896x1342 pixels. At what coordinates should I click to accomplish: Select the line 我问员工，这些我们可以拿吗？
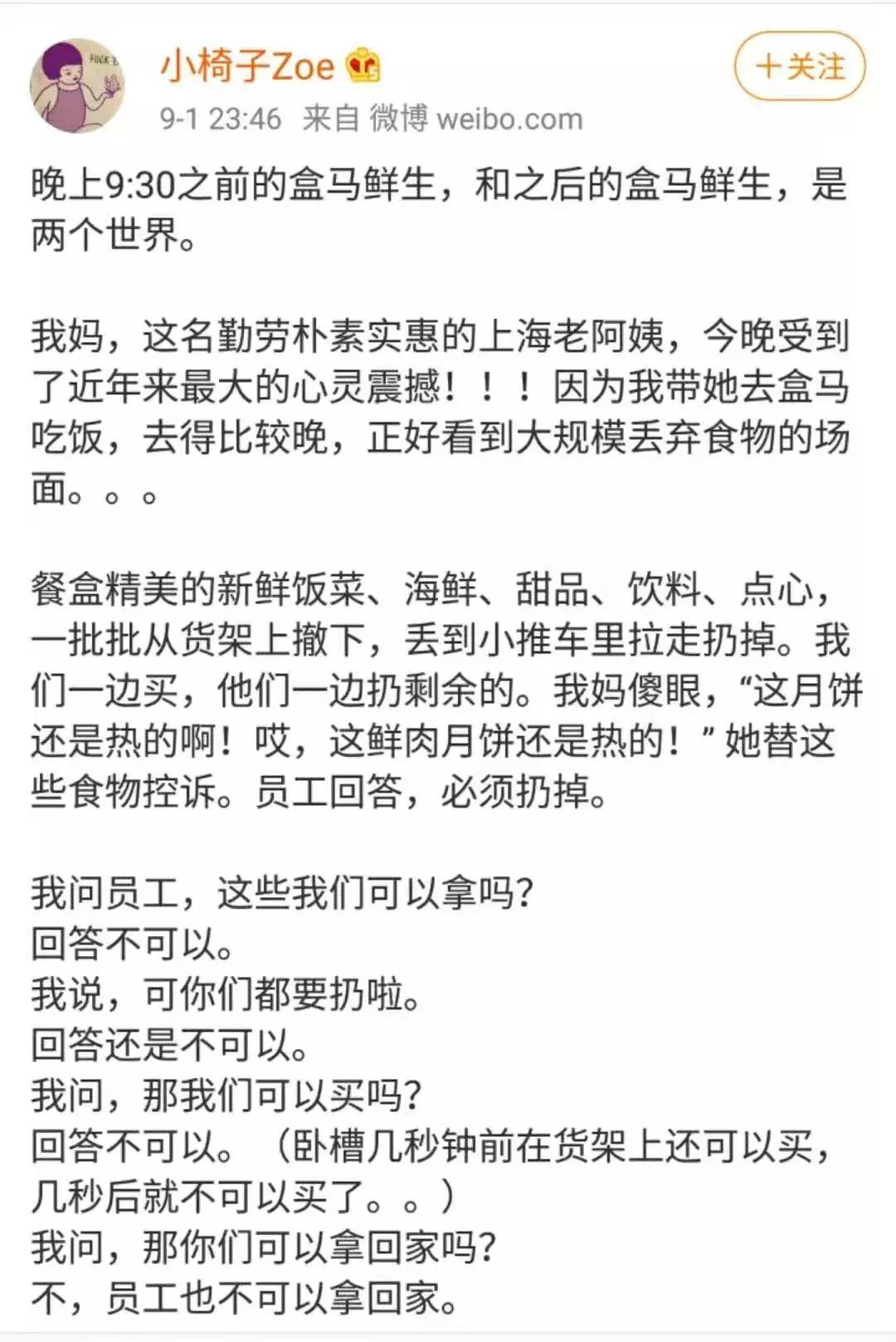coord(282,892)
